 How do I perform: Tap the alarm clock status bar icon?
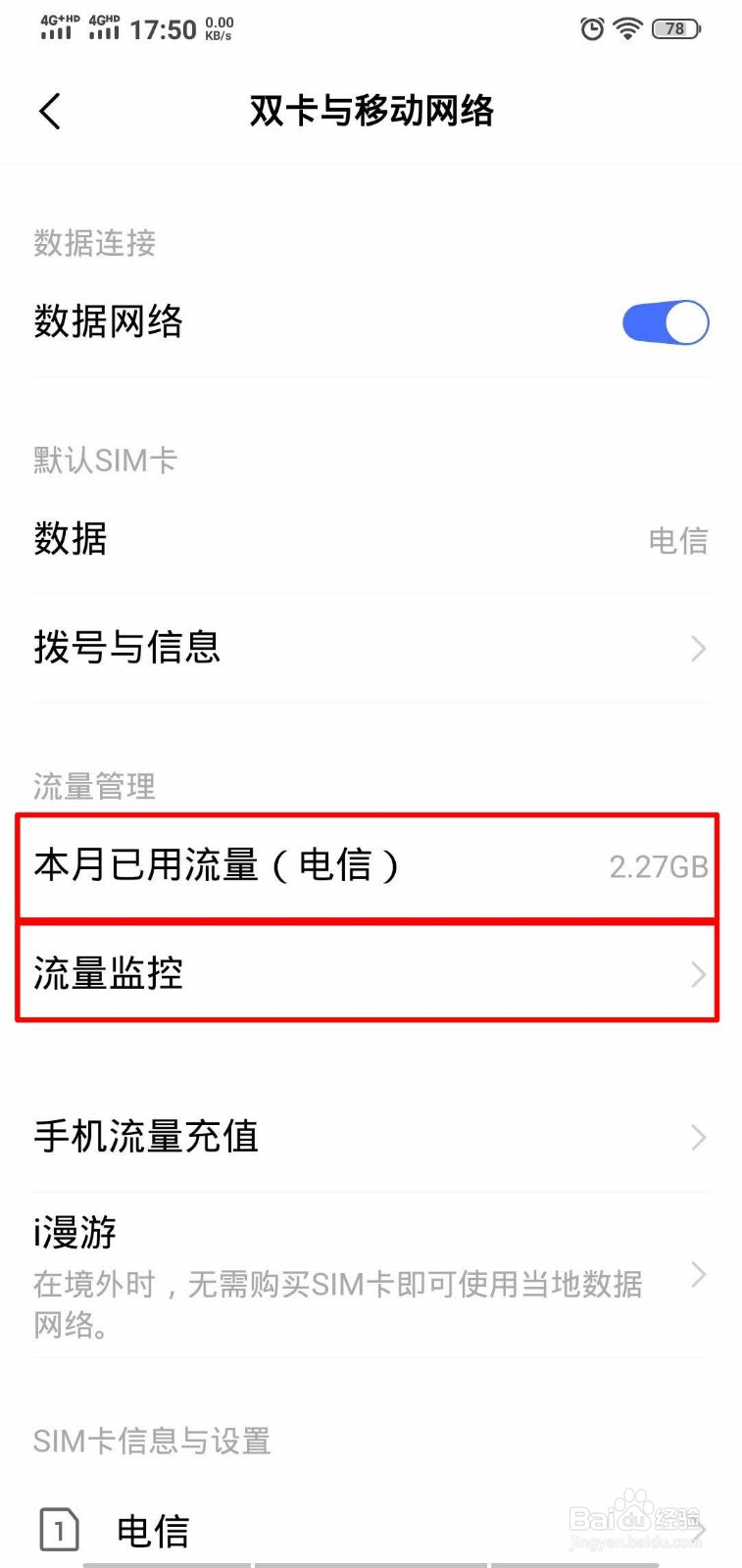click(591, 30)
